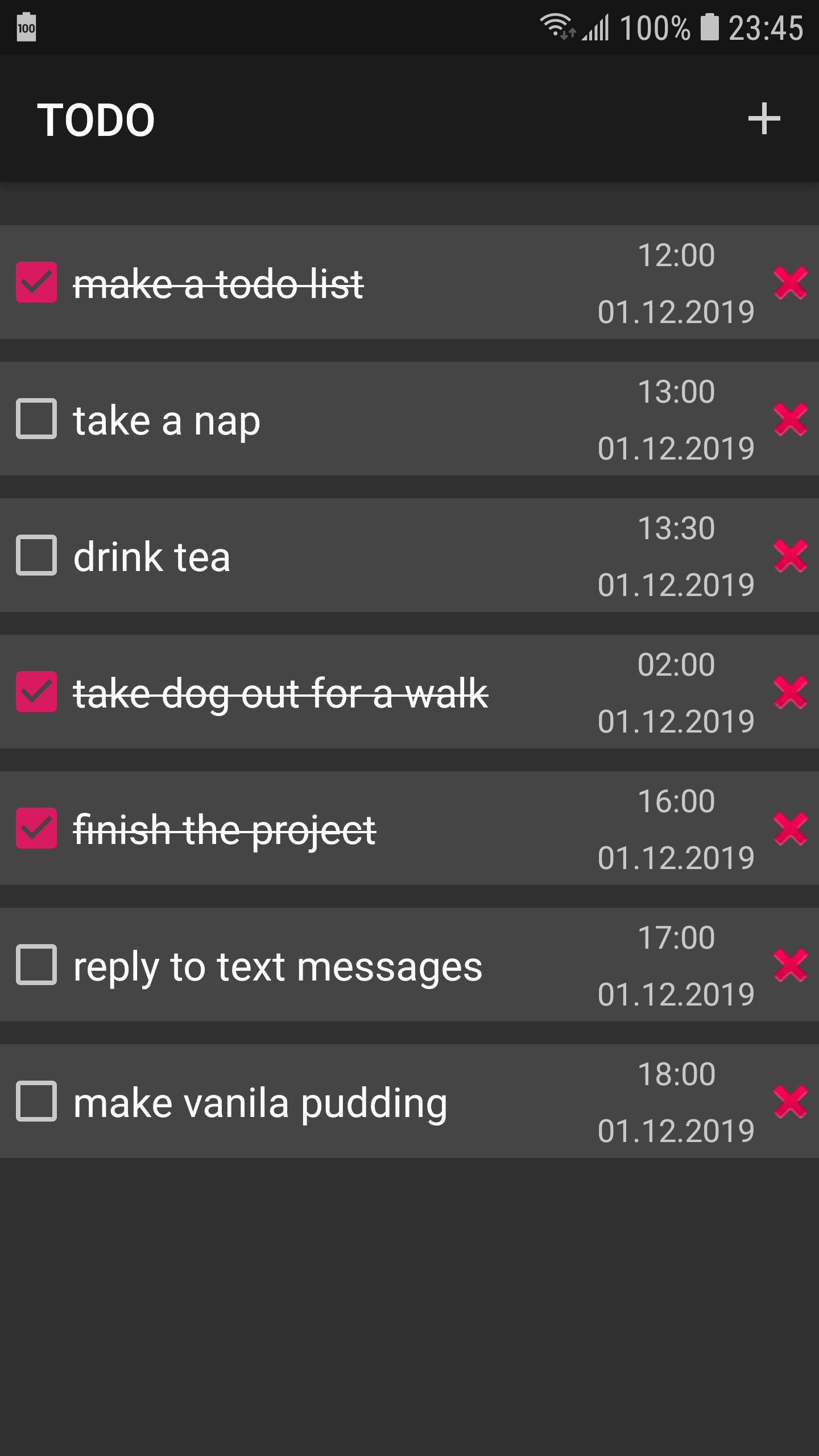Uncheck the 'make a todo list' checkbox
819x1456 pixels.
pyautogui.click(x=36, y=282)
